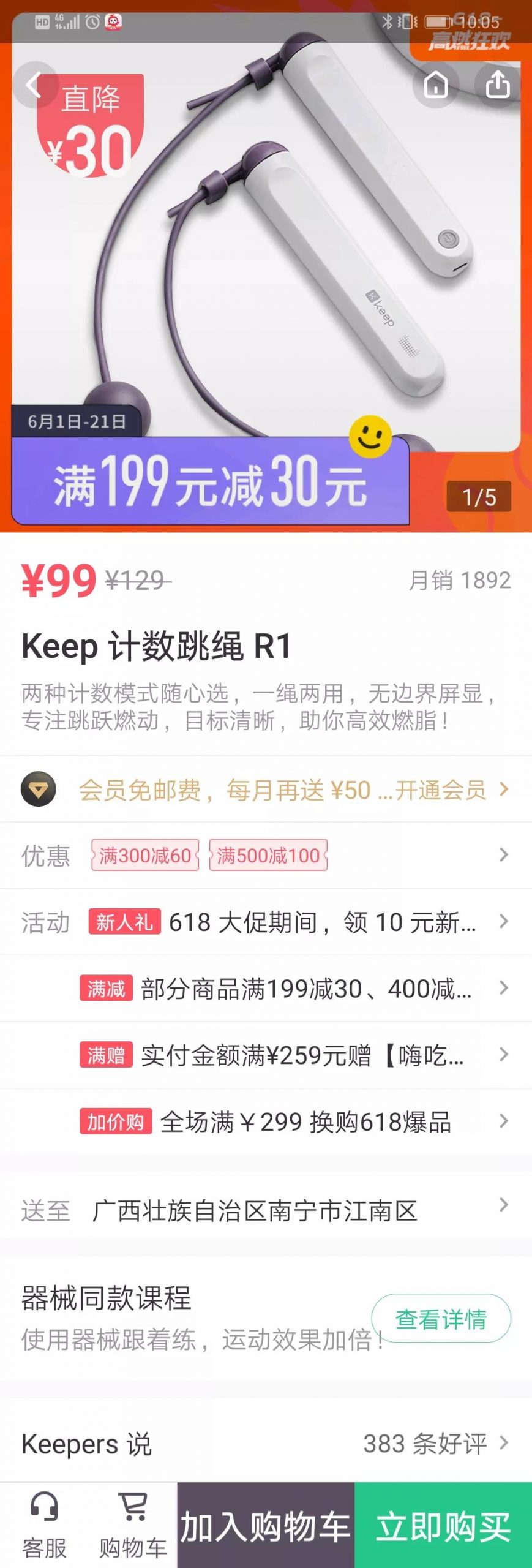Share this jump rope product
Screen dimensions: 532x1568
497,85
